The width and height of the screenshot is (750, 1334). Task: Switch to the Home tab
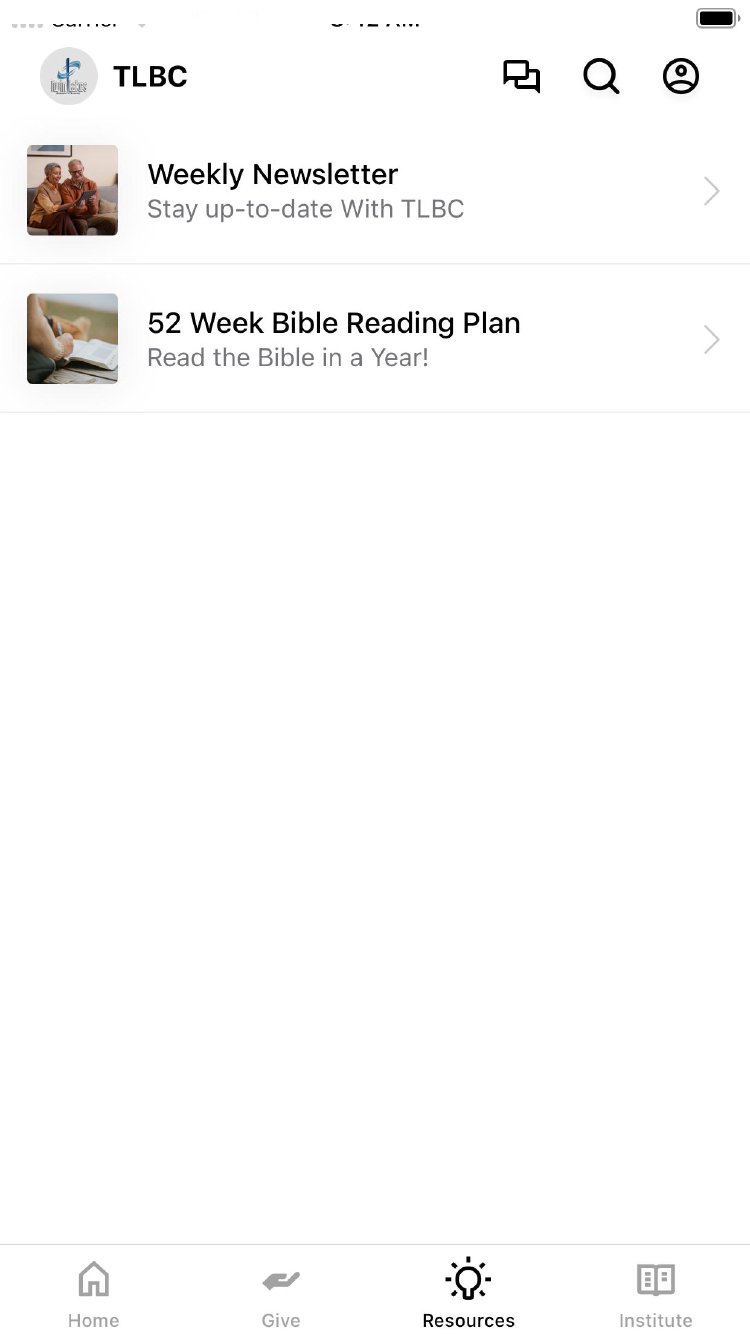tap(94, 1293)
